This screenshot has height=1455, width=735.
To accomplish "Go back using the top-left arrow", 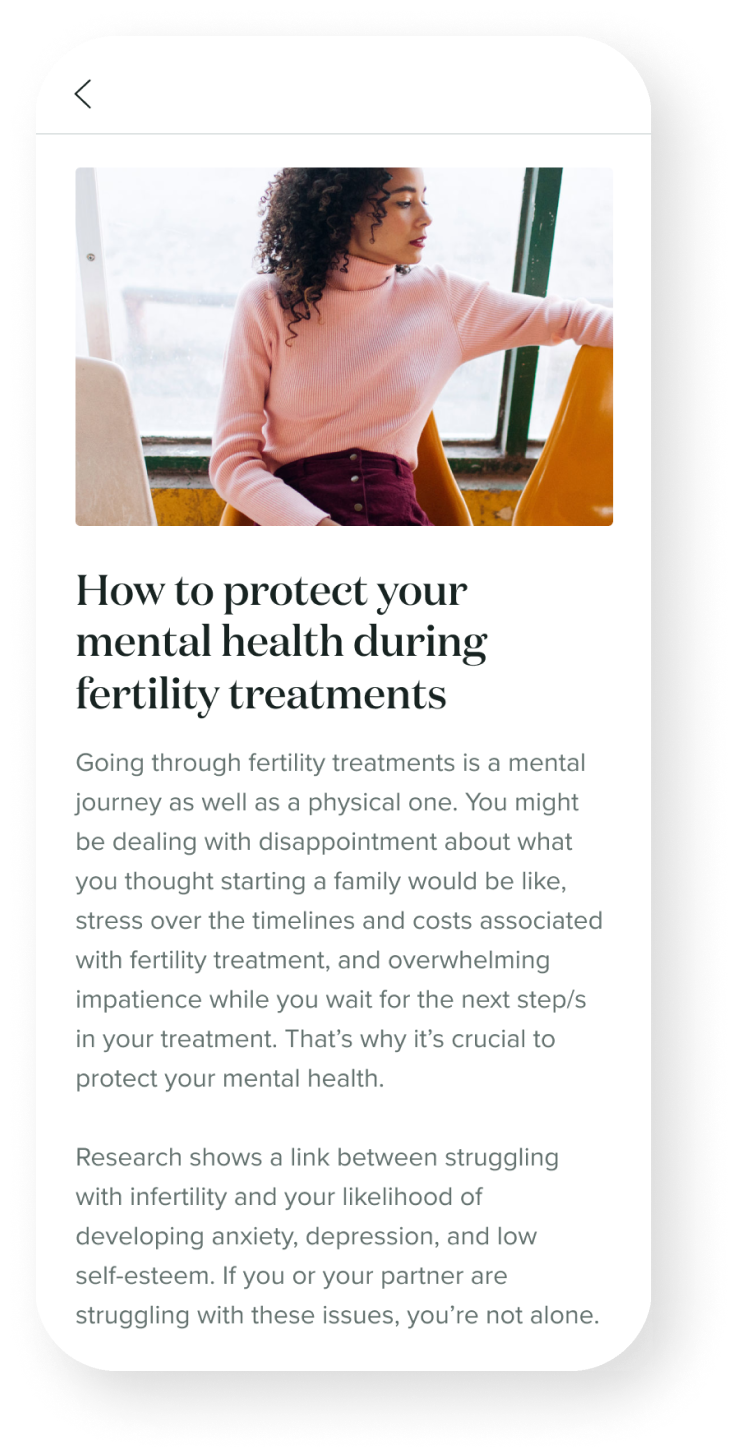I will (82, 94).
